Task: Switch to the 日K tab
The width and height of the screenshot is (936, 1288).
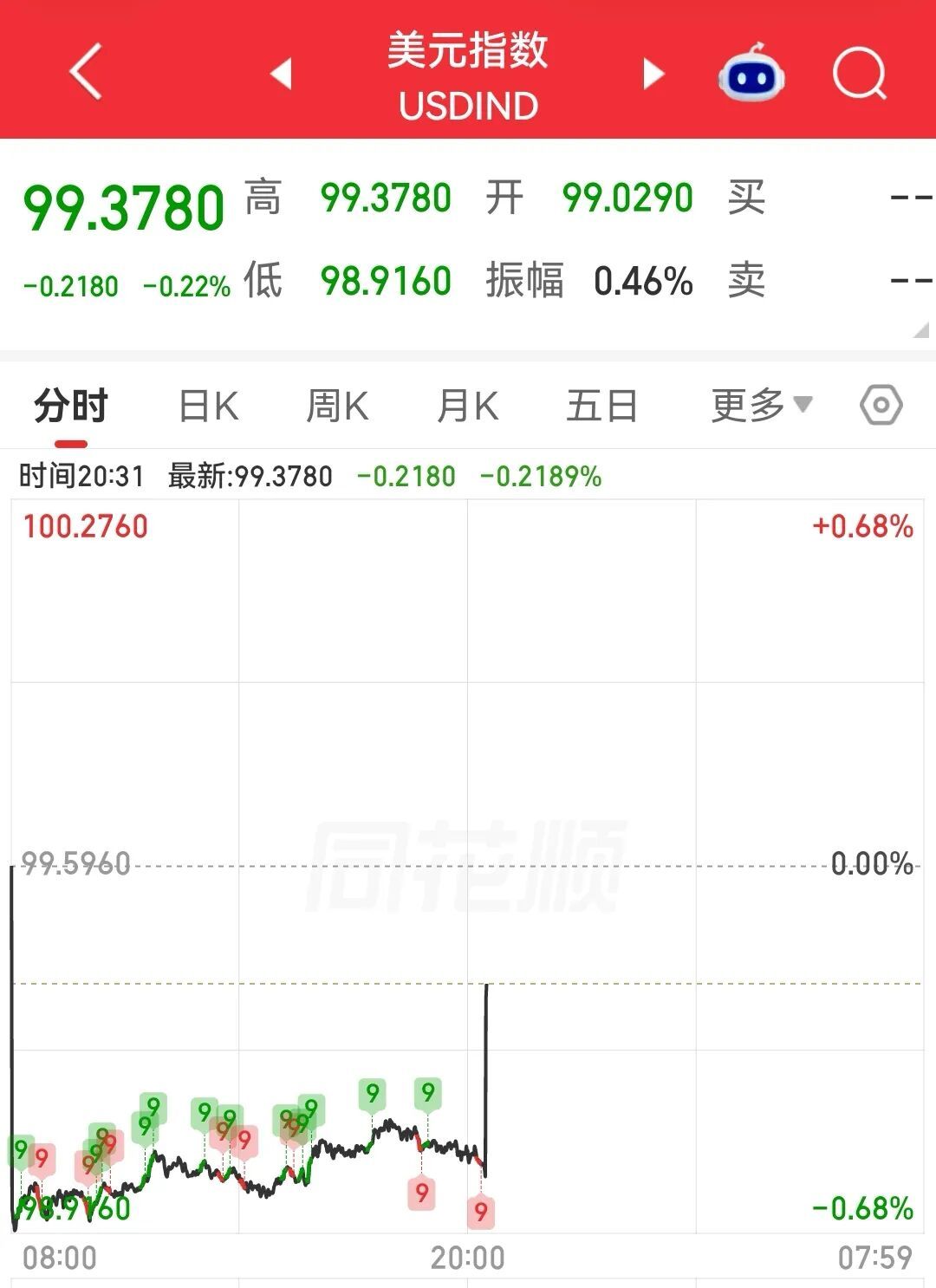Action: [x=208, y=406]
